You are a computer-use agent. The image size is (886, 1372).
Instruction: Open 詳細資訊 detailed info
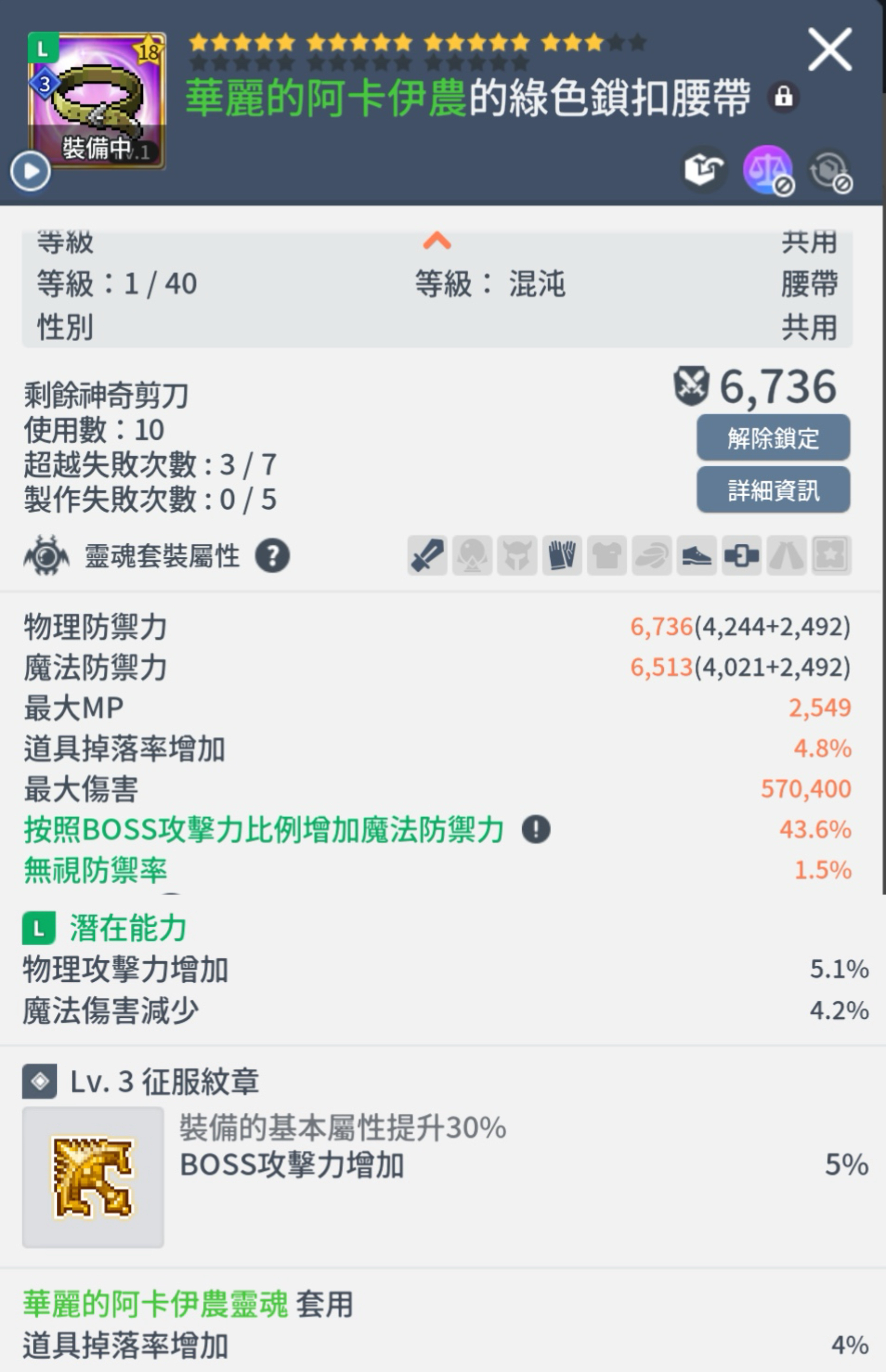click(x=773, y=490)
